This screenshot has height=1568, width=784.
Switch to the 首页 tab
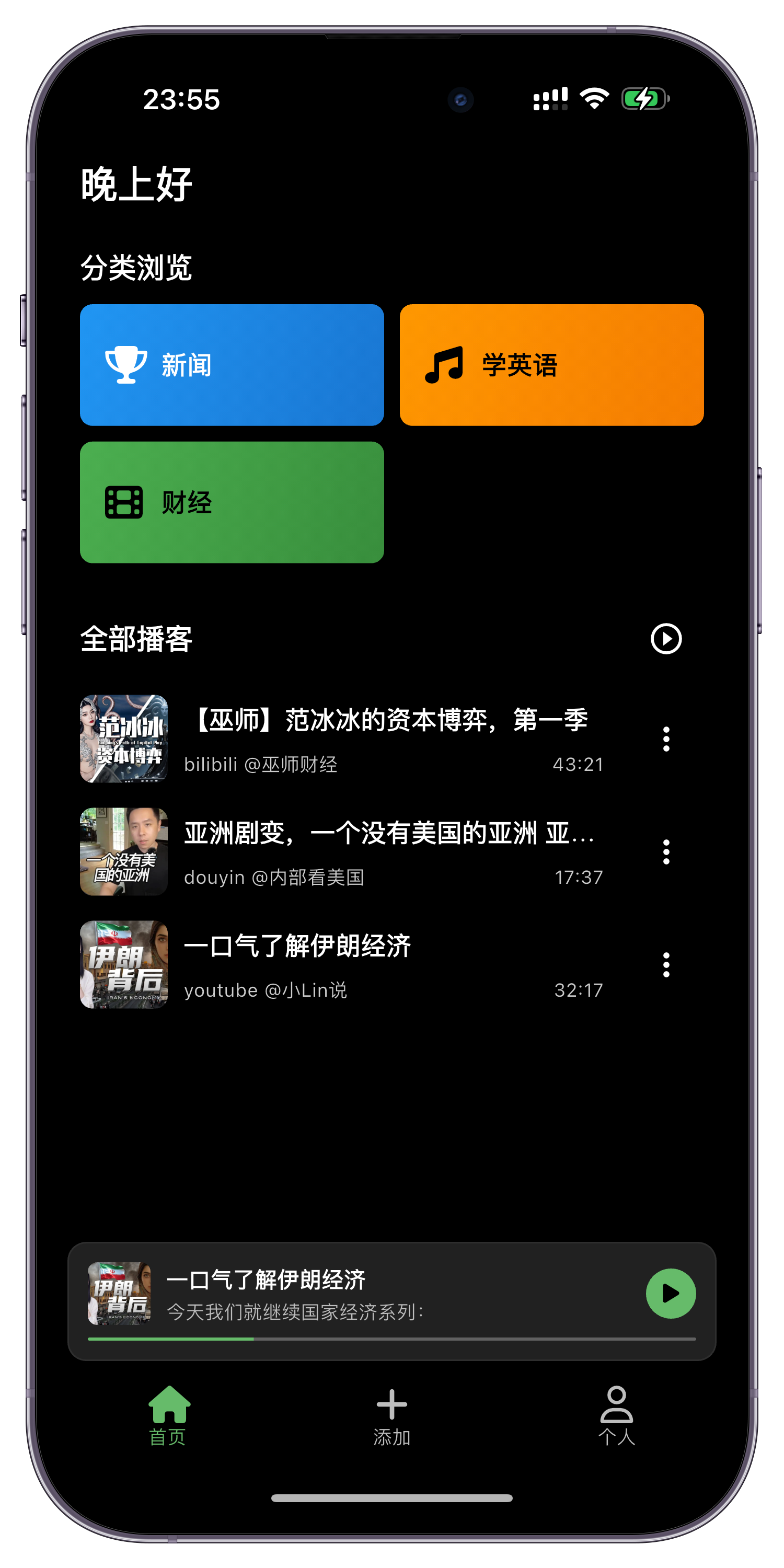click(169, 1415)
